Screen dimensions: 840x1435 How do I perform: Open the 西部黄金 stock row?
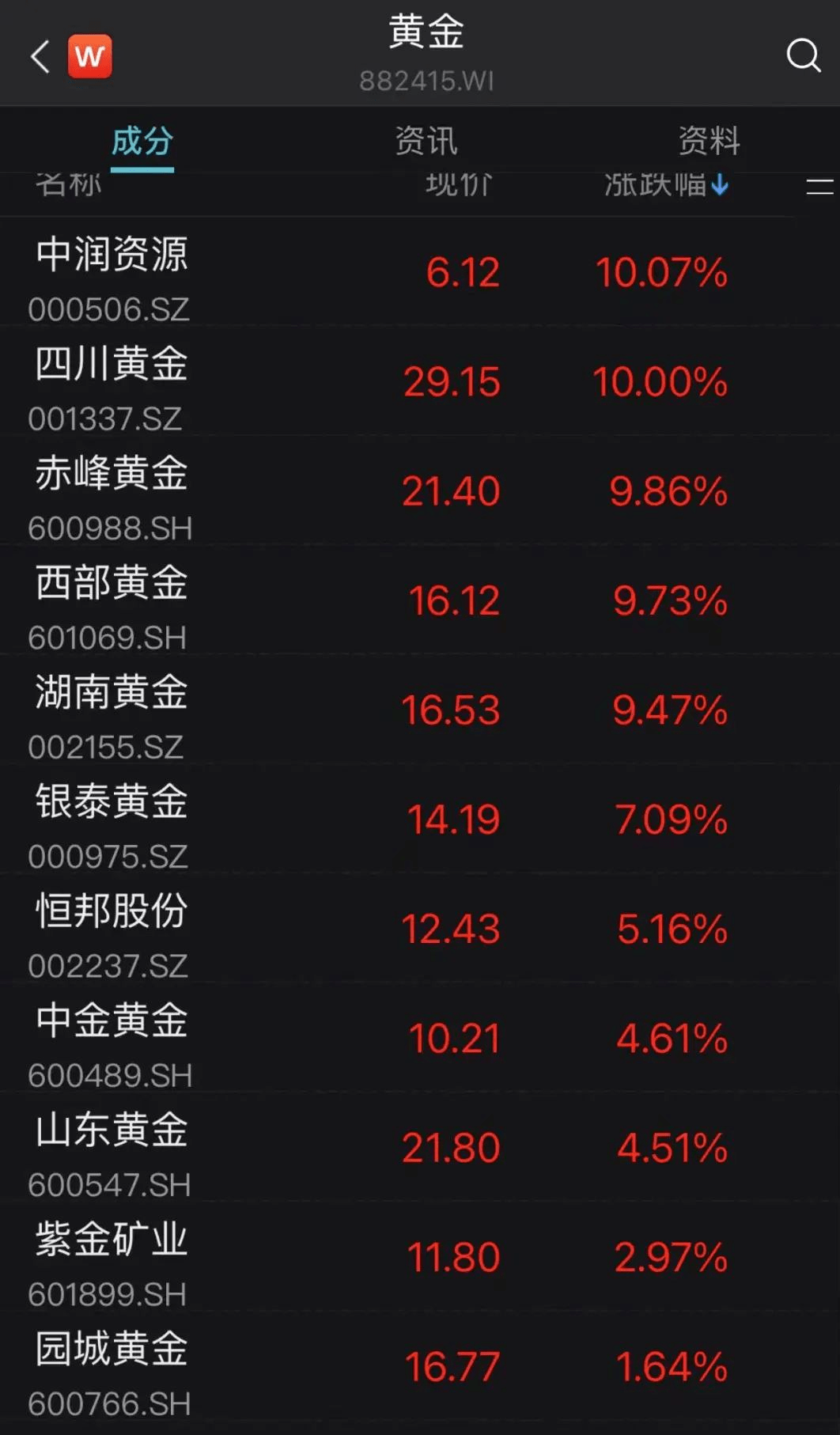click(420, 599)
